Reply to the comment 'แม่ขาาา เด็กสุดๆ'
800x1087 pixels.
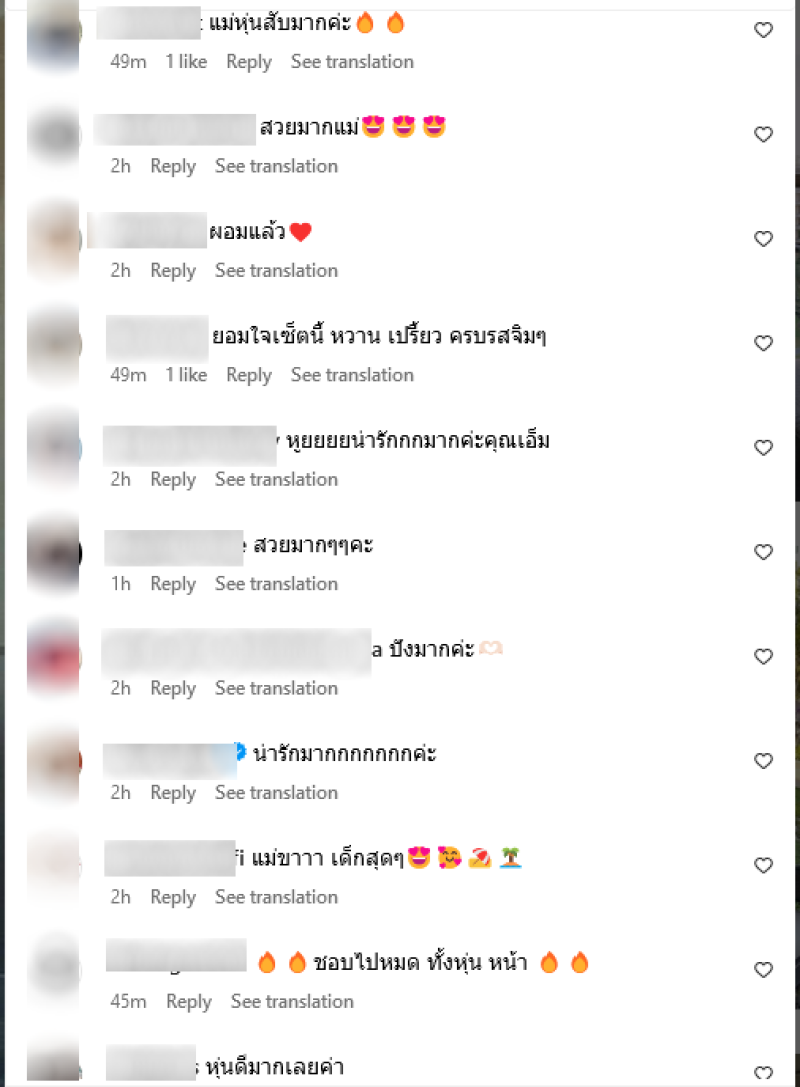click(x=173, y=898)
